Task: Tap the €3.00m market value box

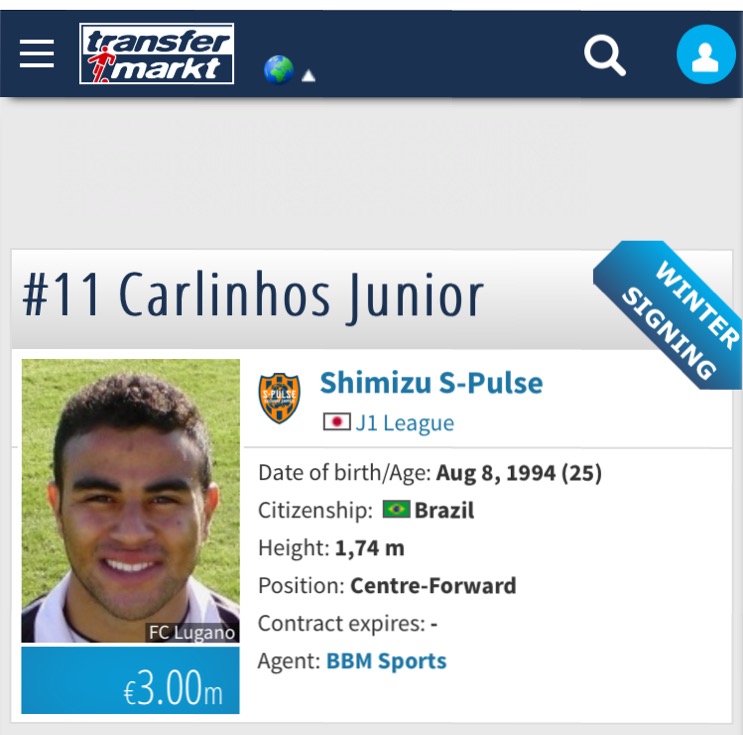Action: (130, 680)
